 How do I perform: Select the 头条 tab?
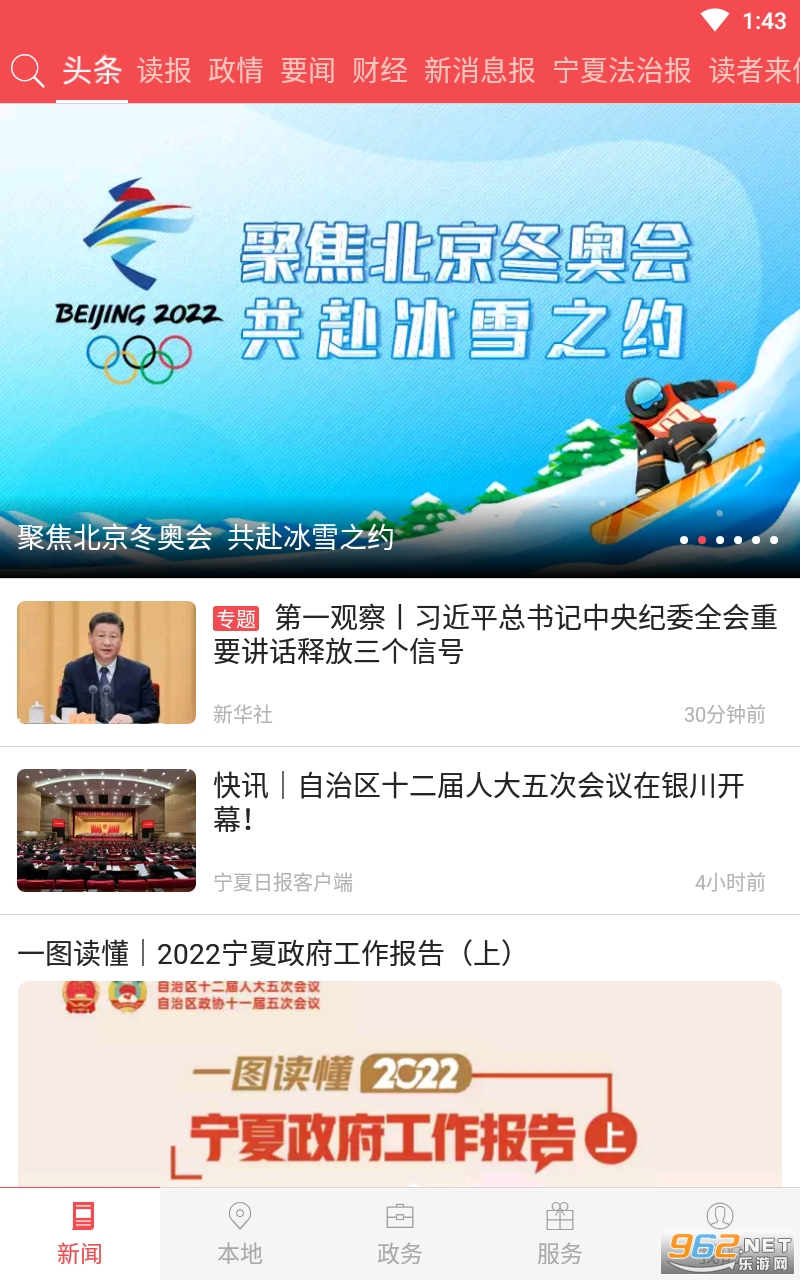[92, 70]
